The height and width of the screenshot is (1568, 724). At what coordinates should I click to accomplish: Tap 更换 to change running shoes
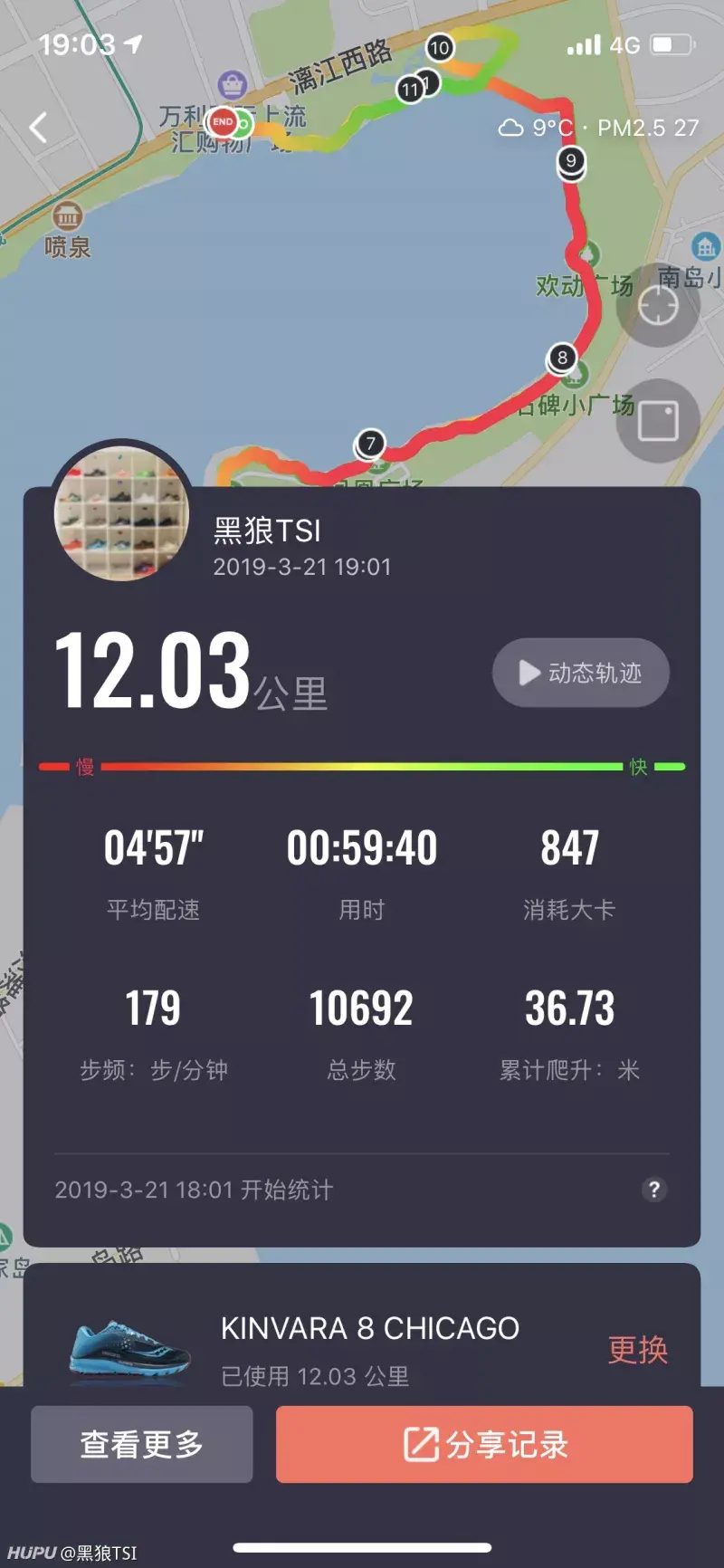[x=637, y=1350]
